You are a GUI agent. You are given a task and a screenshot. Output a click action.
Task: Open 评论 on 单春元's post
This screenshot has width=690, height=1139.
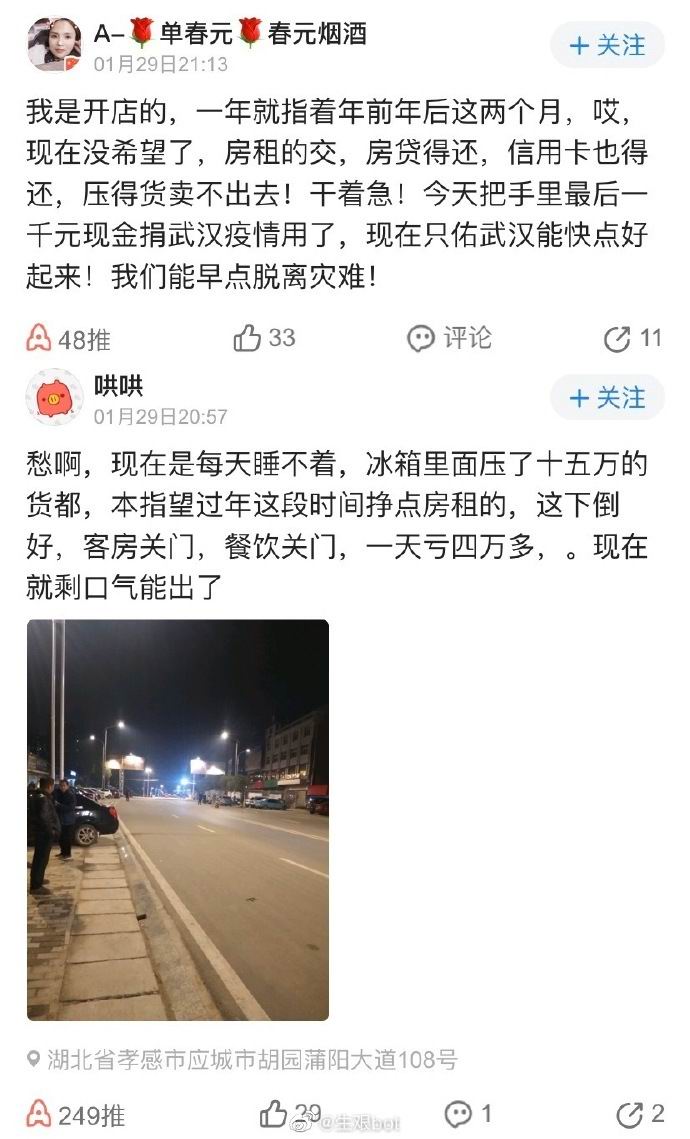pos(449,338)
